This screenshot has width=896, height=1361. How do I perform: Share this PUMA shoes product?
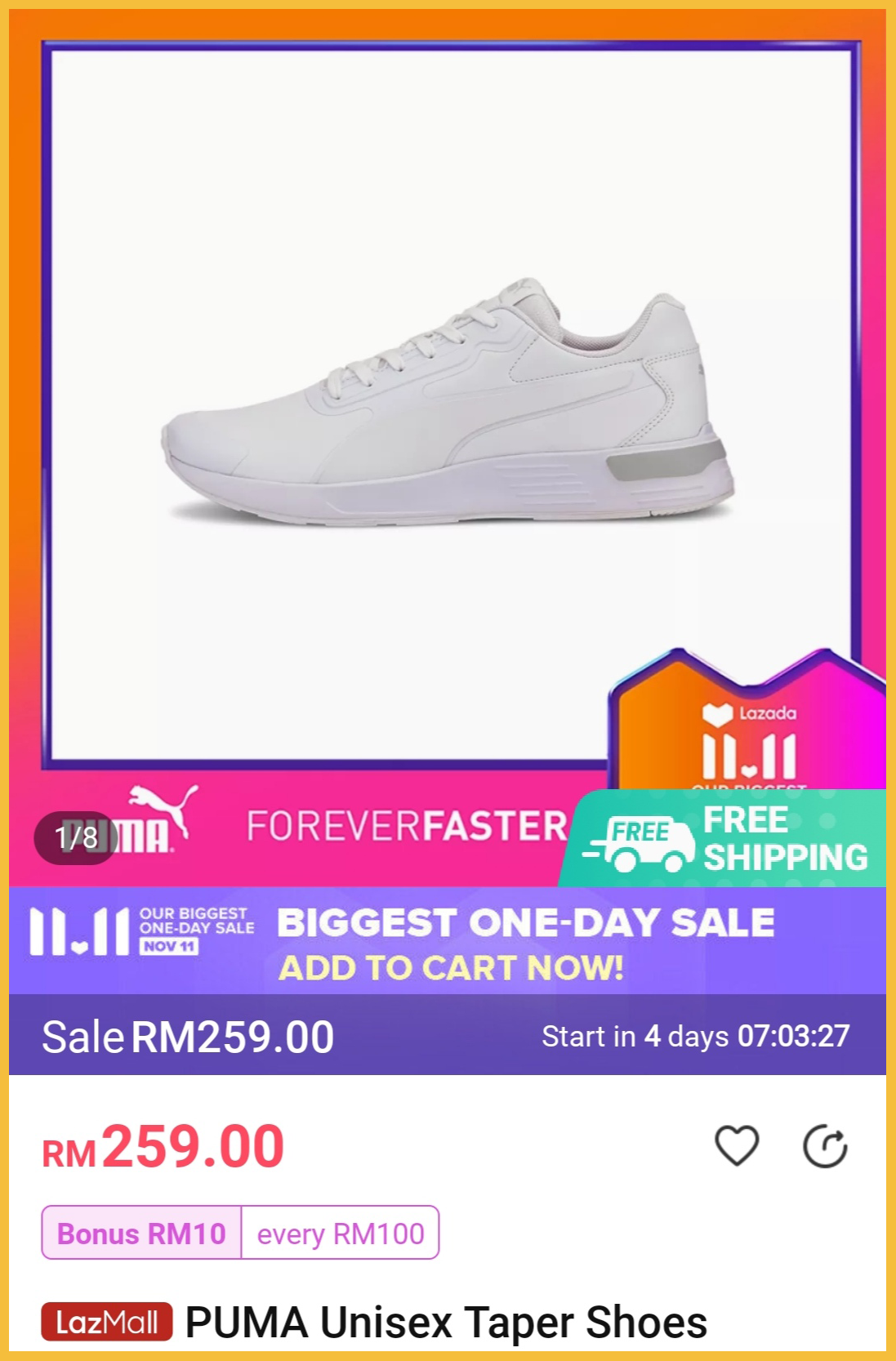coord(824,1146)
